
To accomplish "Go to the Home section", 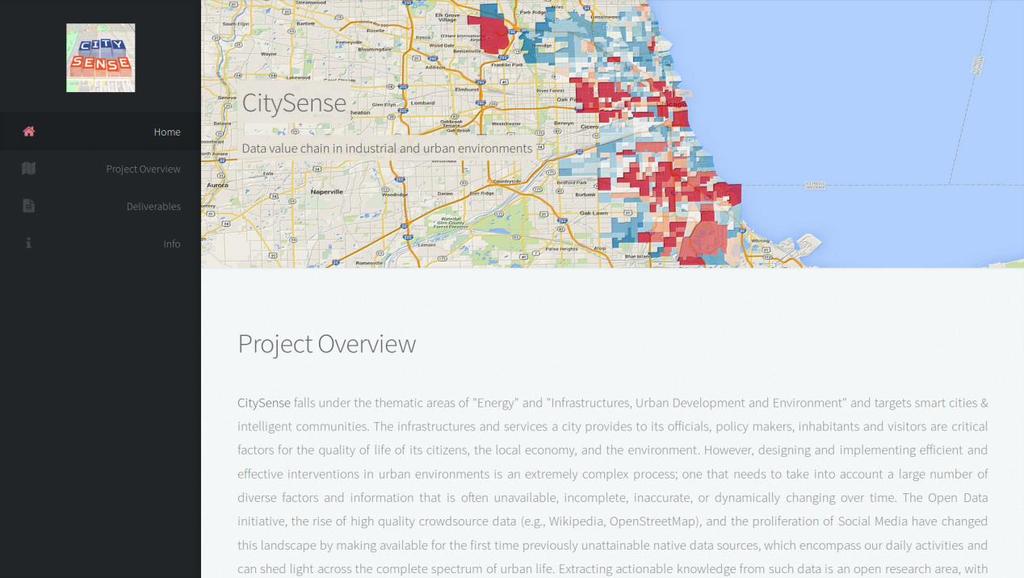I will (166, 132).
